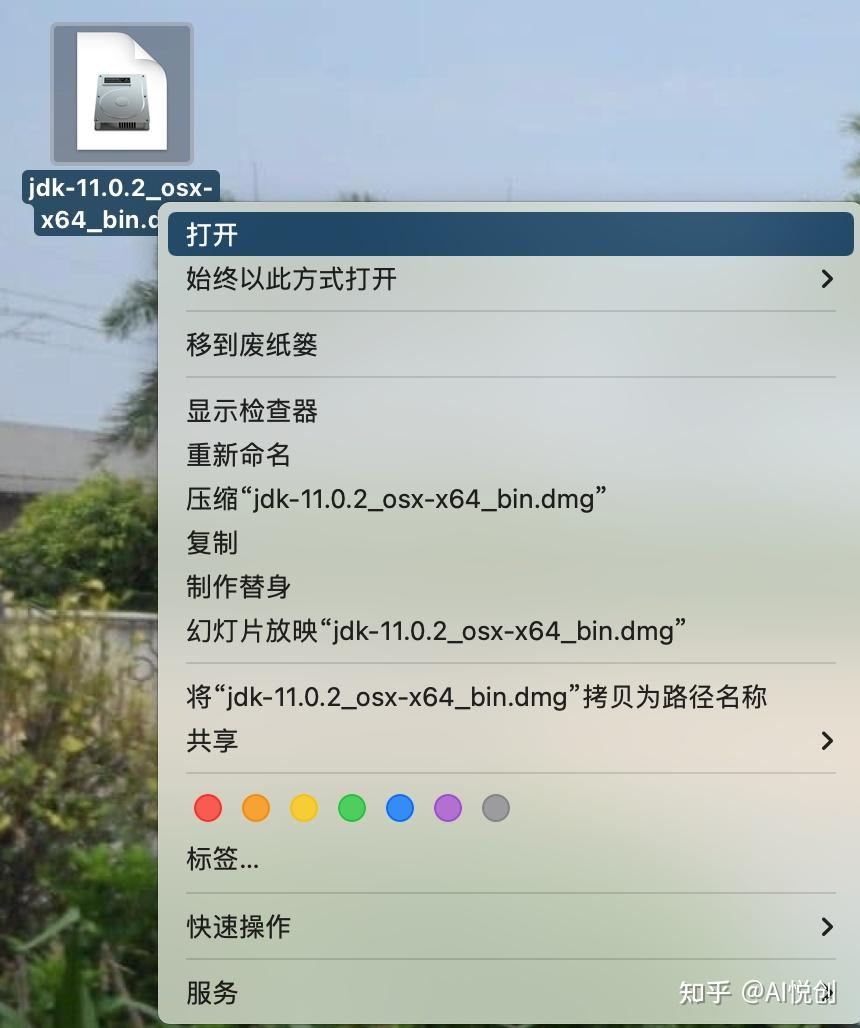The width and height of the screenshot is (860, 1028).
Task: Apply the green tag color
Action: (x=352, y=808)
